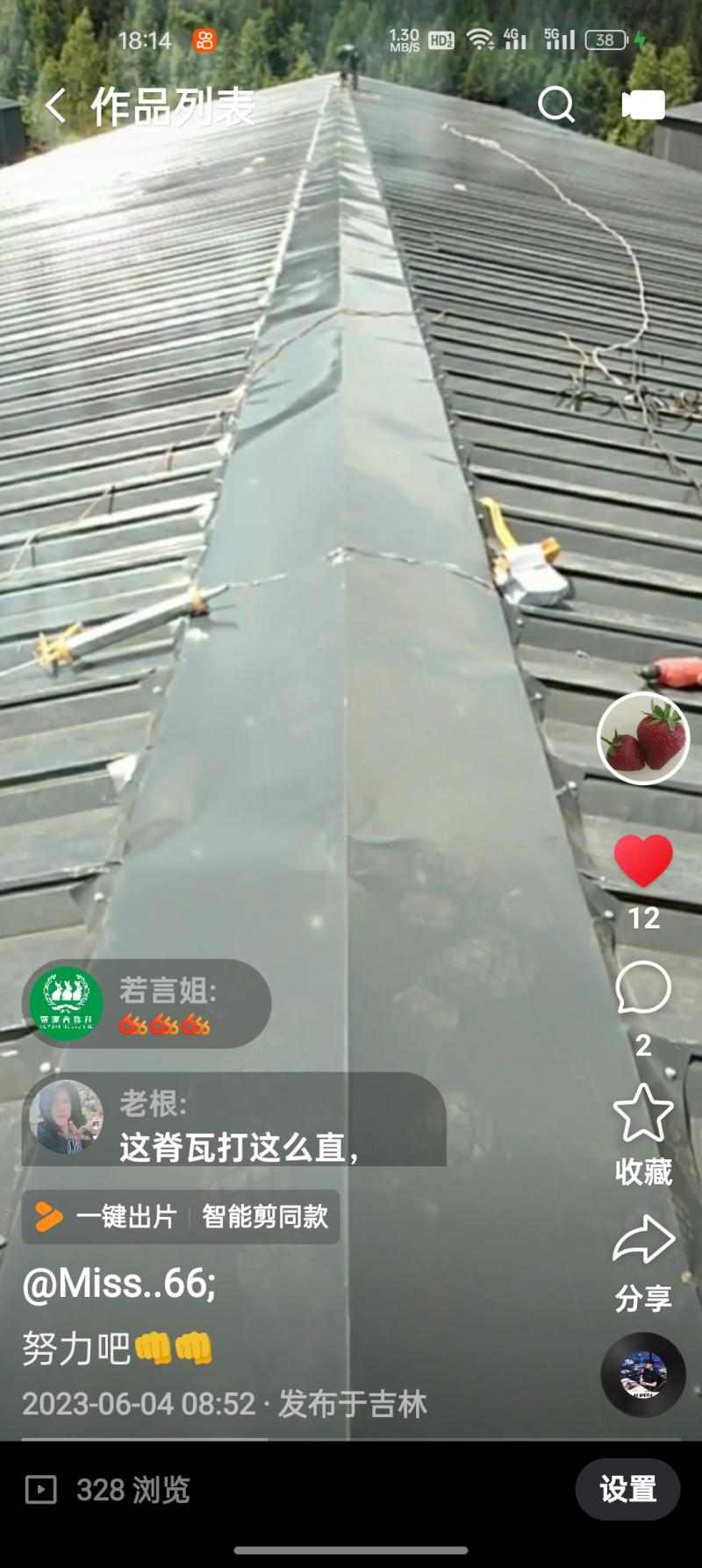Open 一键出片 智能剪同款 chip
The width and height of the screenshot is (702, 1568).
pyautogui.click(x=181, y=1216)
